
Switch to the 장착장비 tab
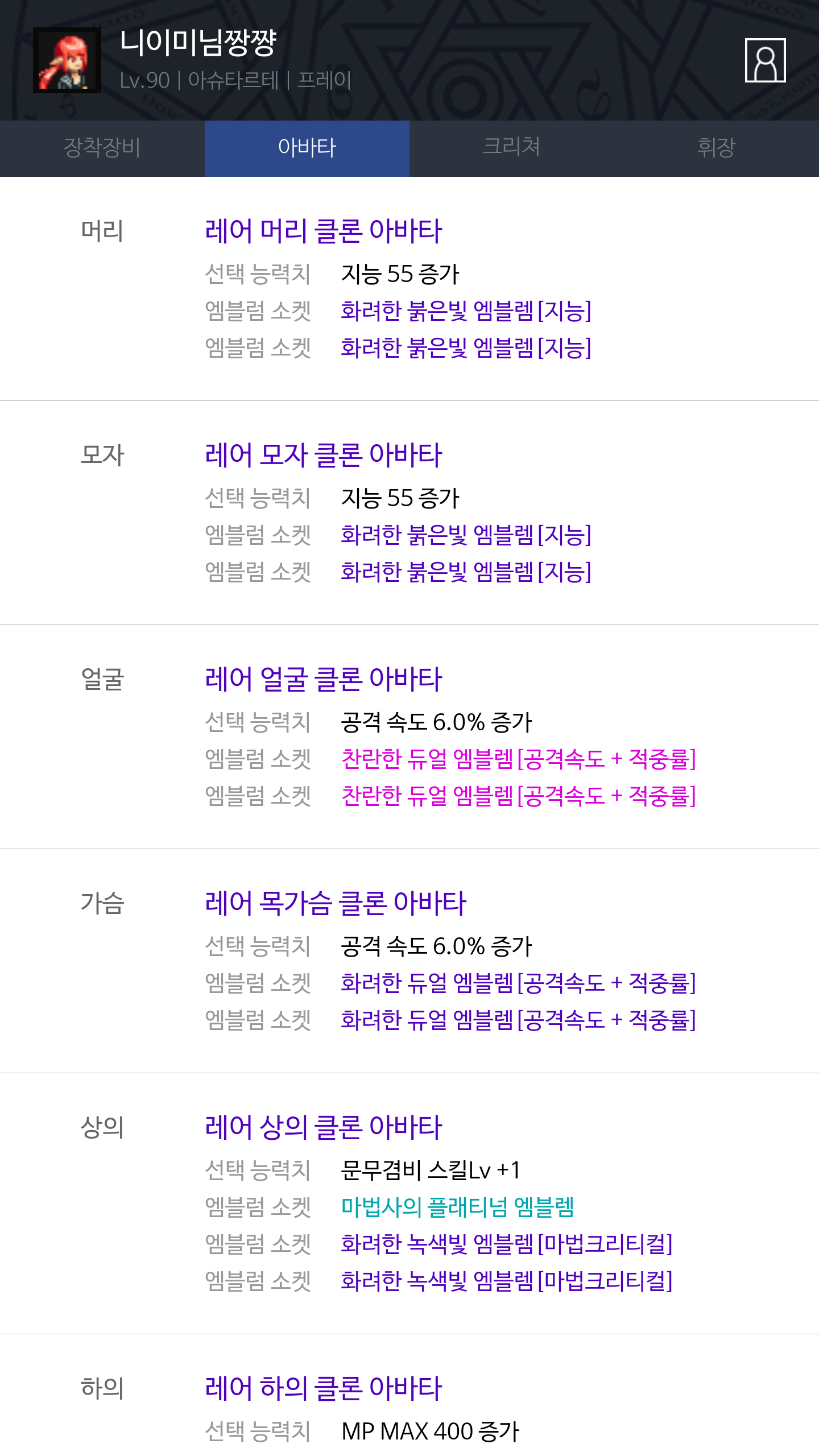(102, 148)
